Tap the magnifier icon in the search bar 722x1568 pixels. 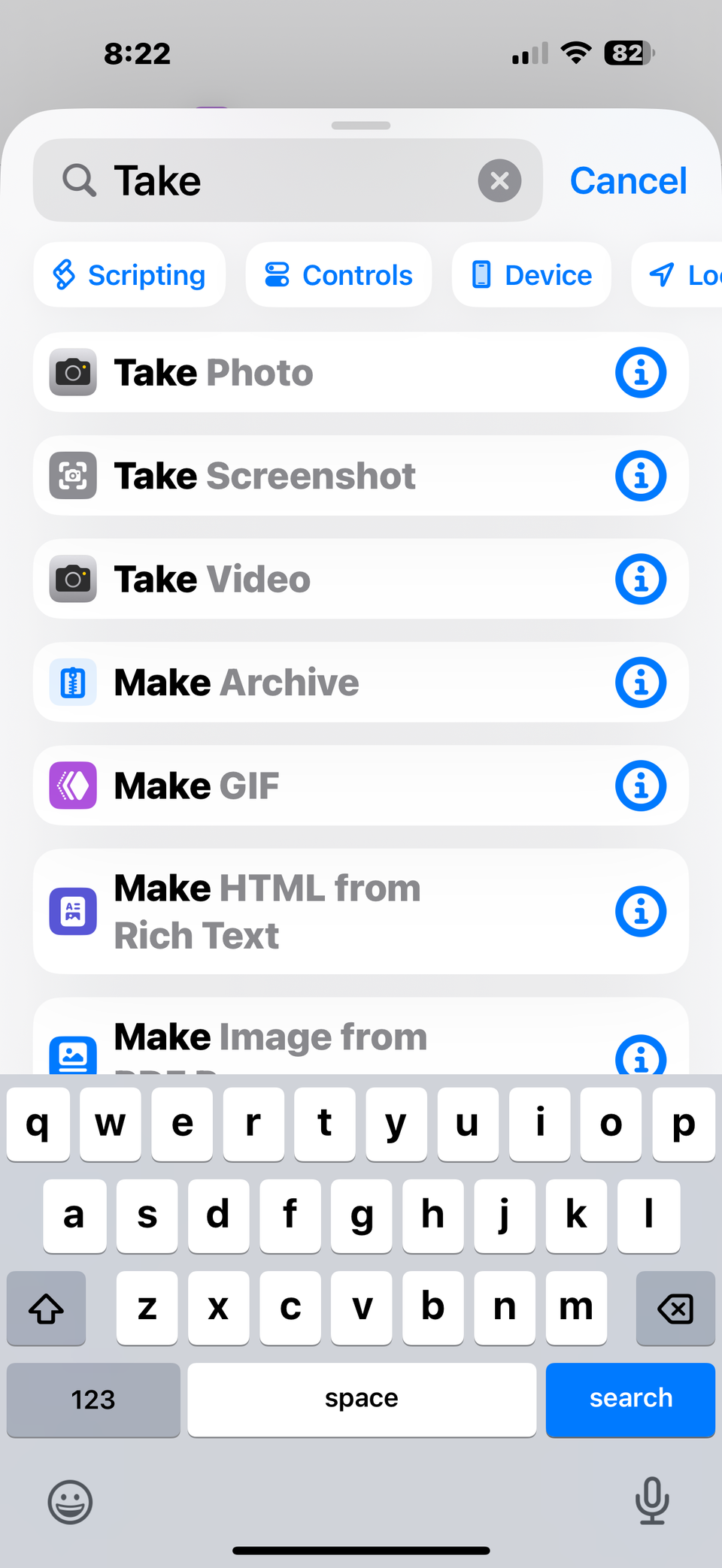pos(79,180)
